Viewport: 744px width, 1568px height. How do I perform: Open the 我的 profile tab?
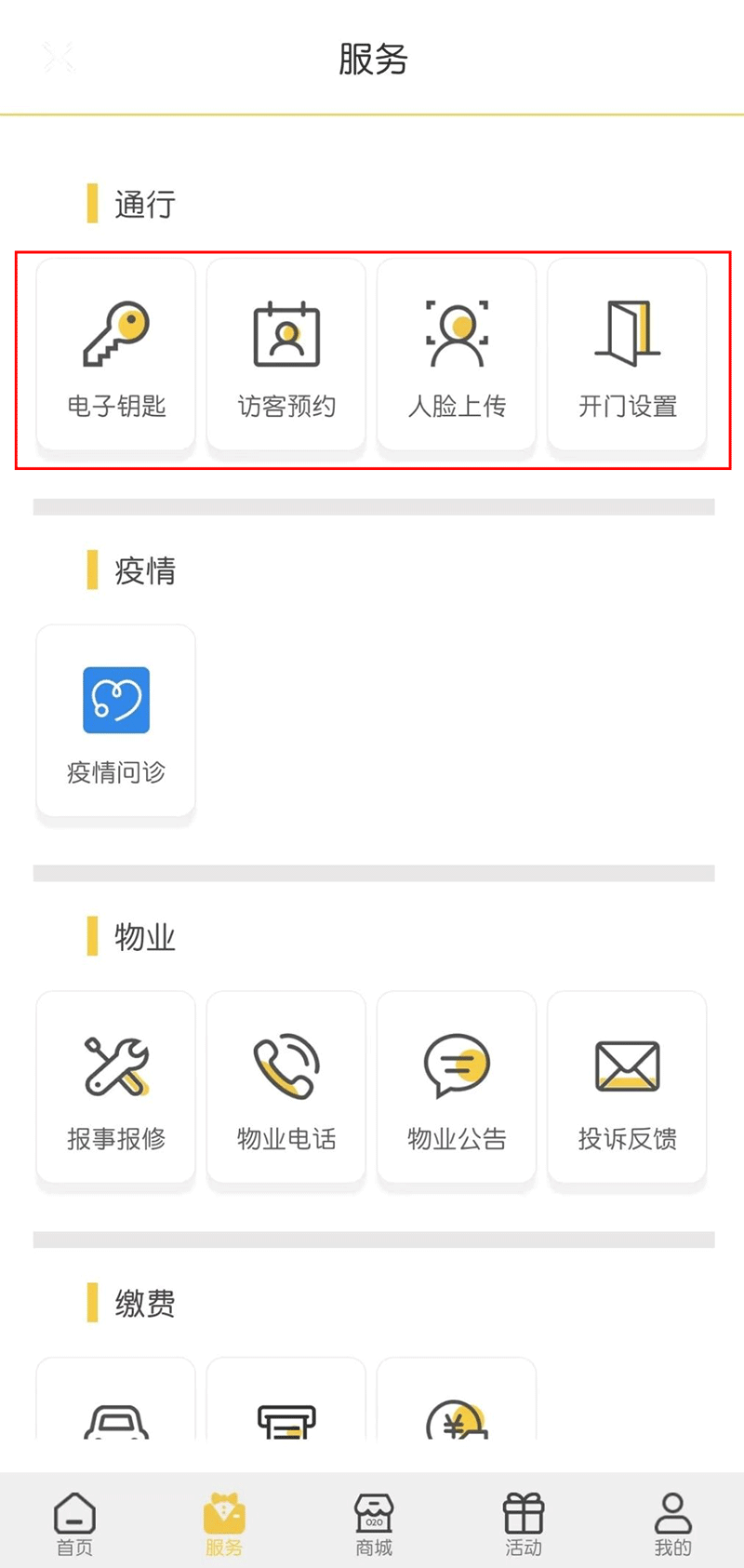672,1523
